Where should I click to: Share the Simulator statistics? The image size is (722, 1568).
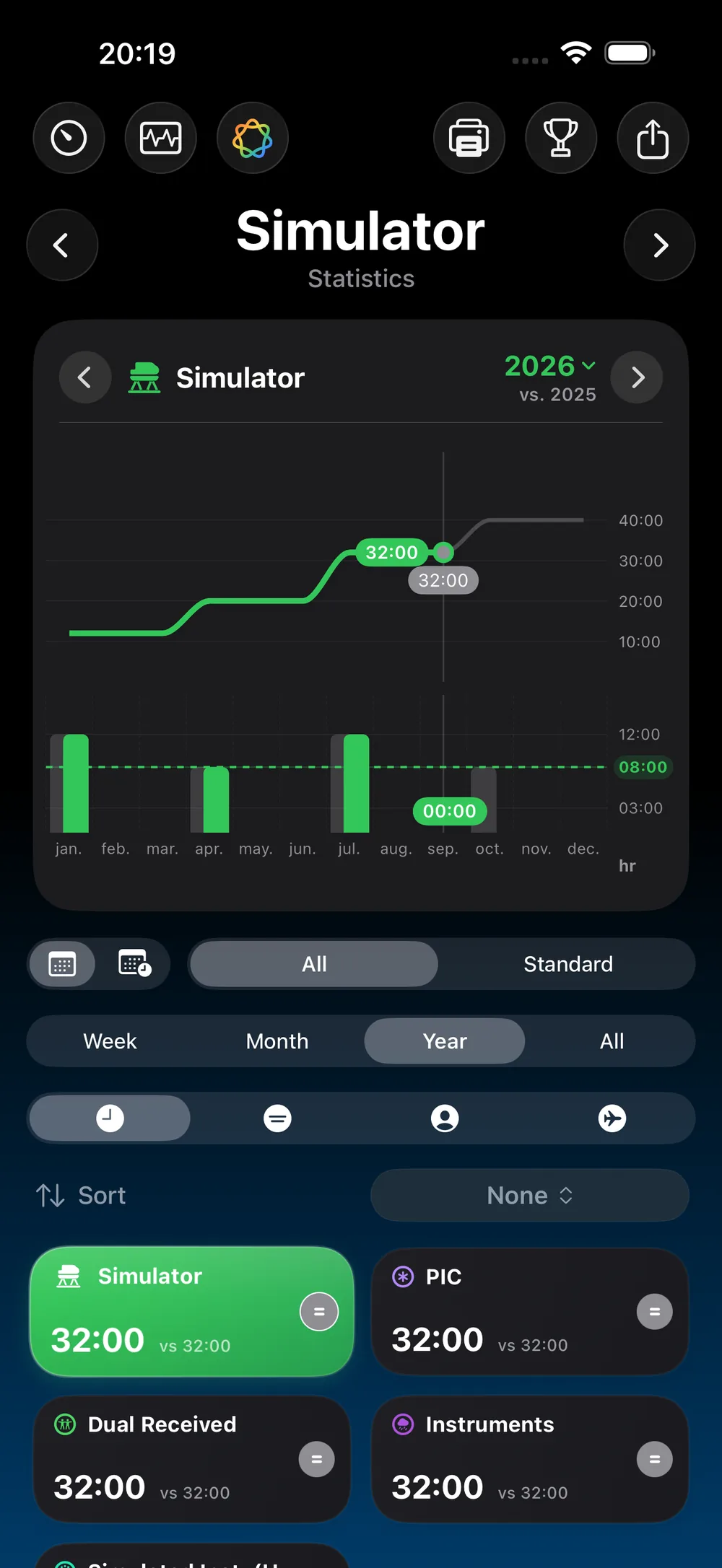pyautogui.click(x=653, y=138)
